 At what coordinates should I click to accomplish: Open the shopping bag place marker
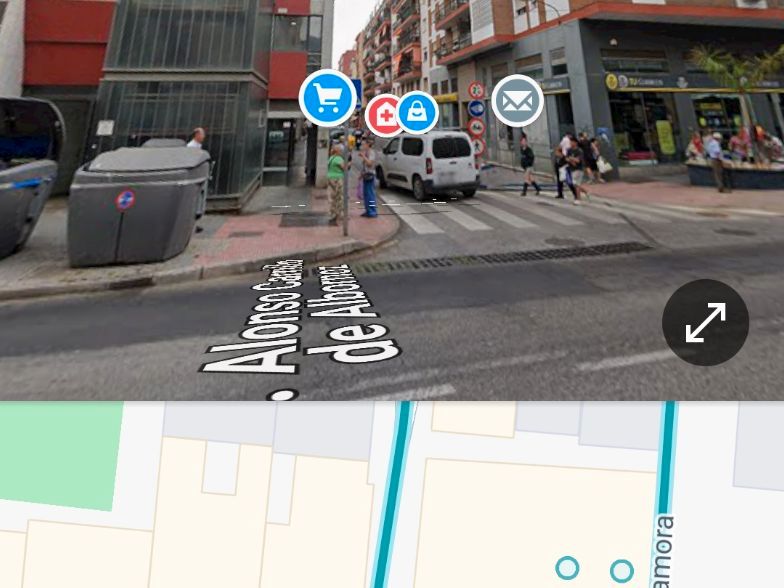418,113
